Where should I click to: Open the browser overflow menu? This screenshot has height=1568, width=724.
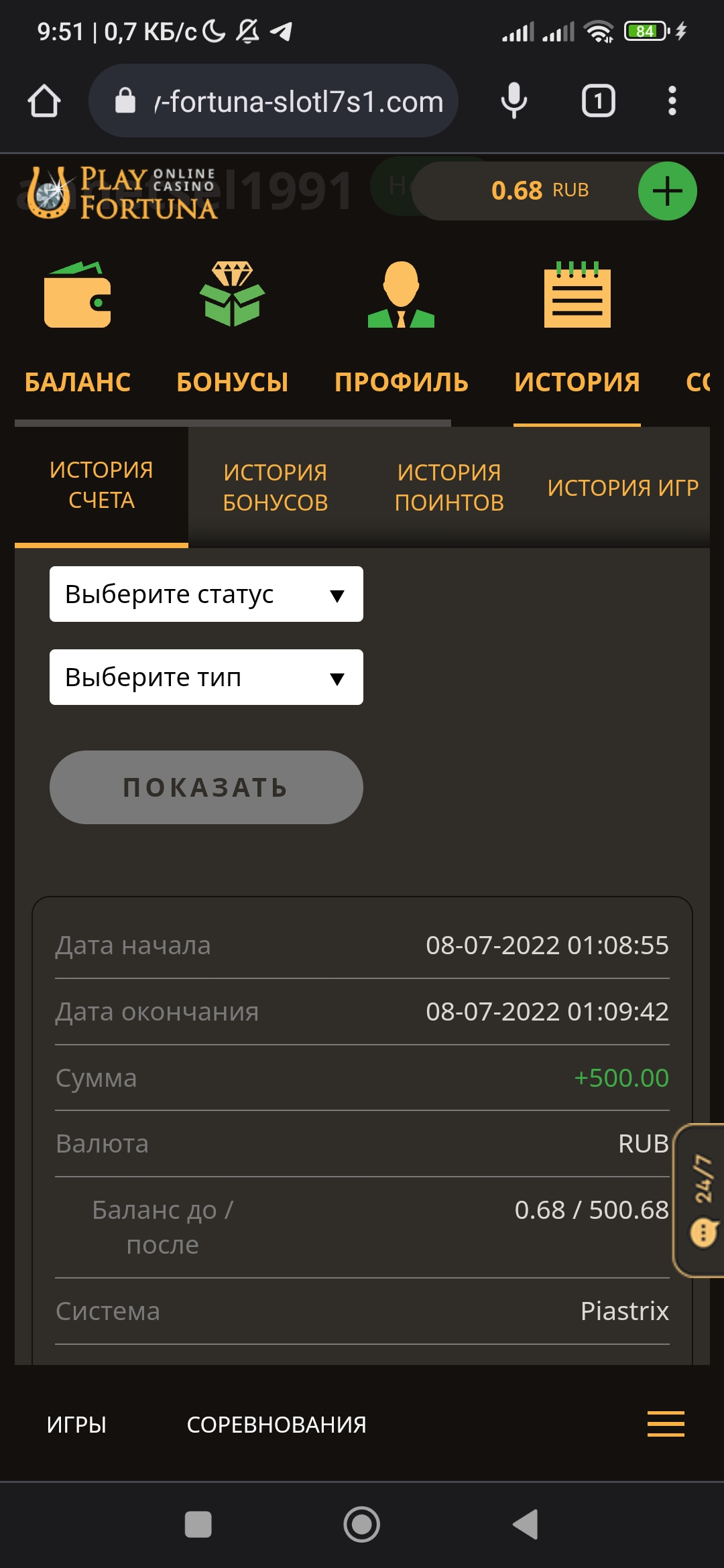672,101
